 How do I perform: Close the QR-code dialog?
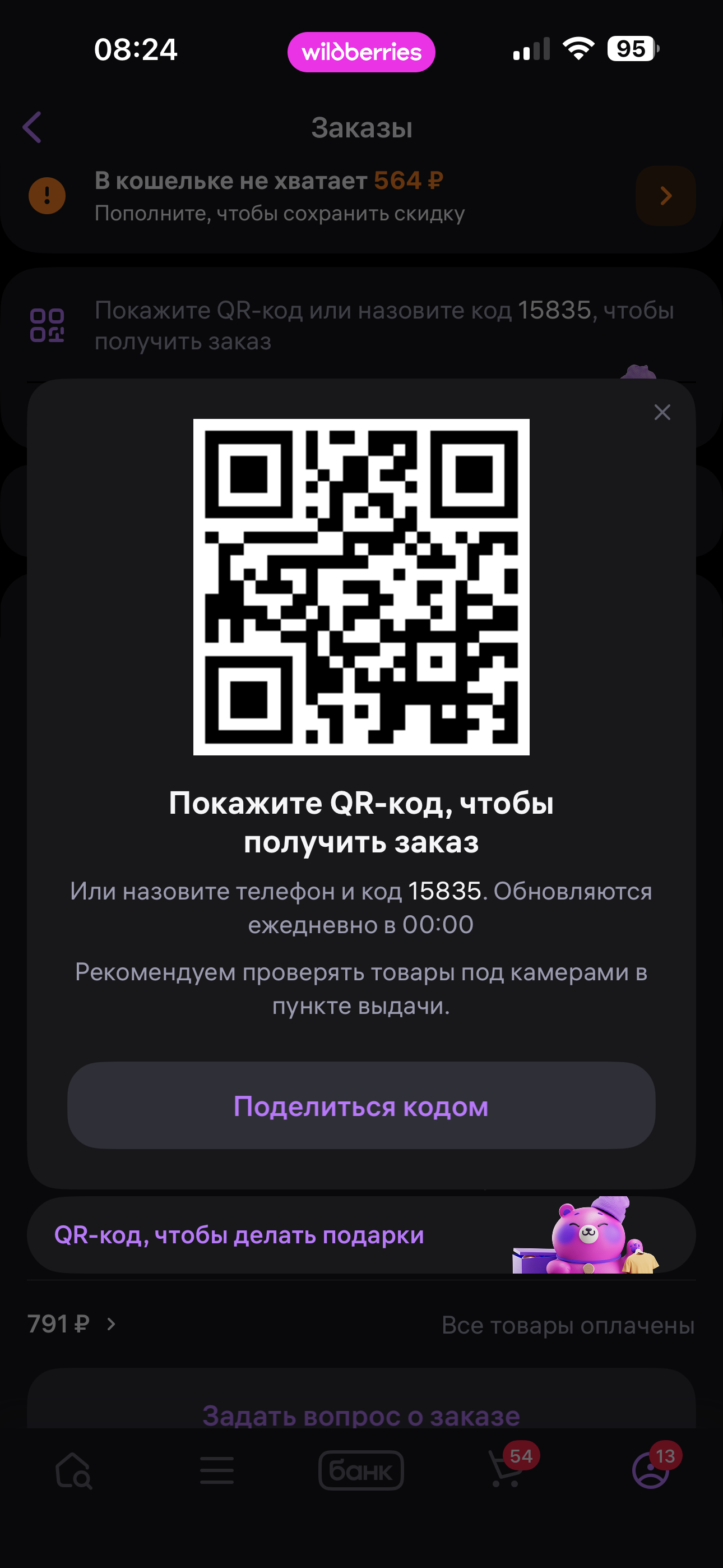[662, 412]
